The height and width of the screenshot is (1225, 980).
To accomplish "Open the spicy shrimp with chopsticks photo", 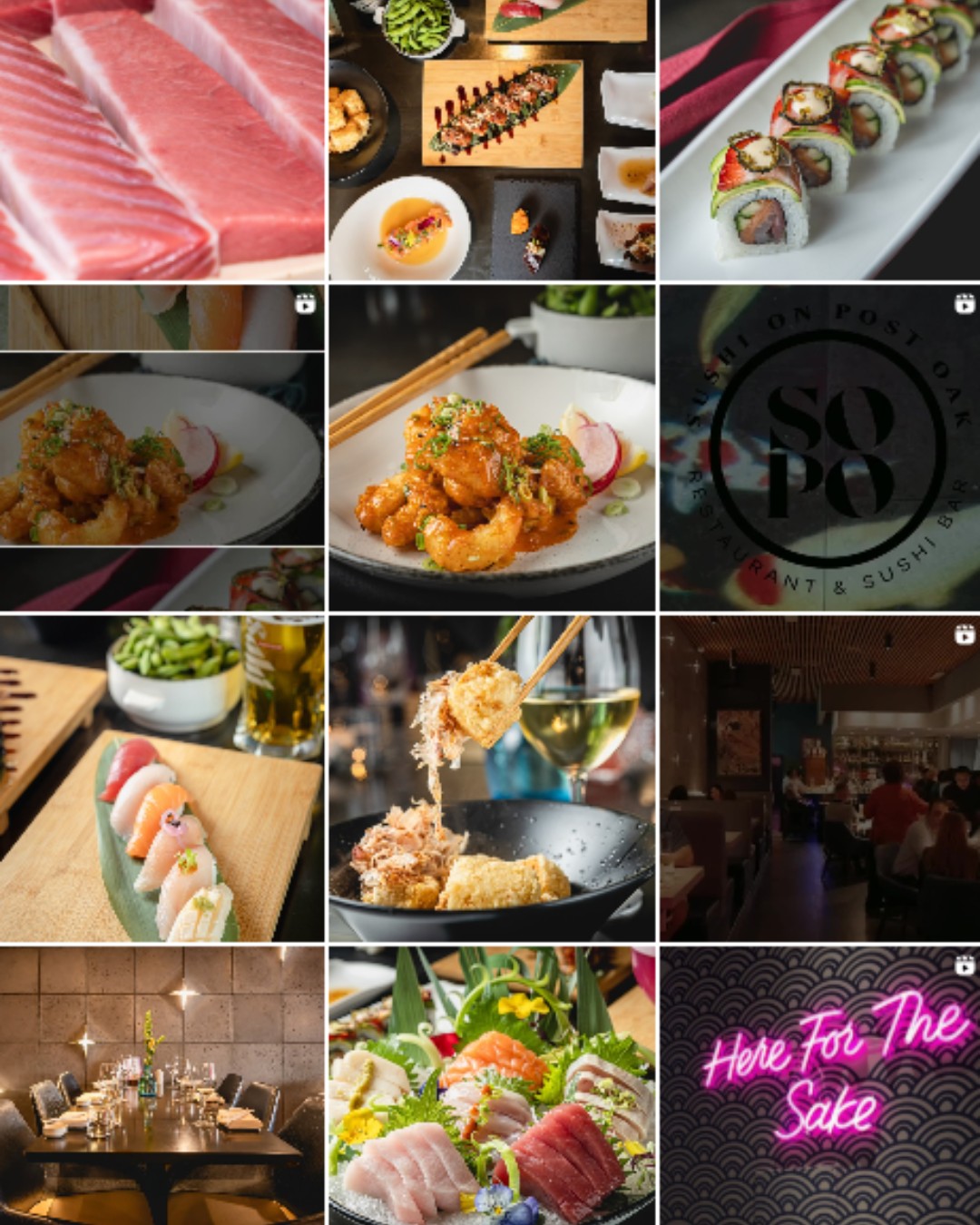I will (491, 447).
